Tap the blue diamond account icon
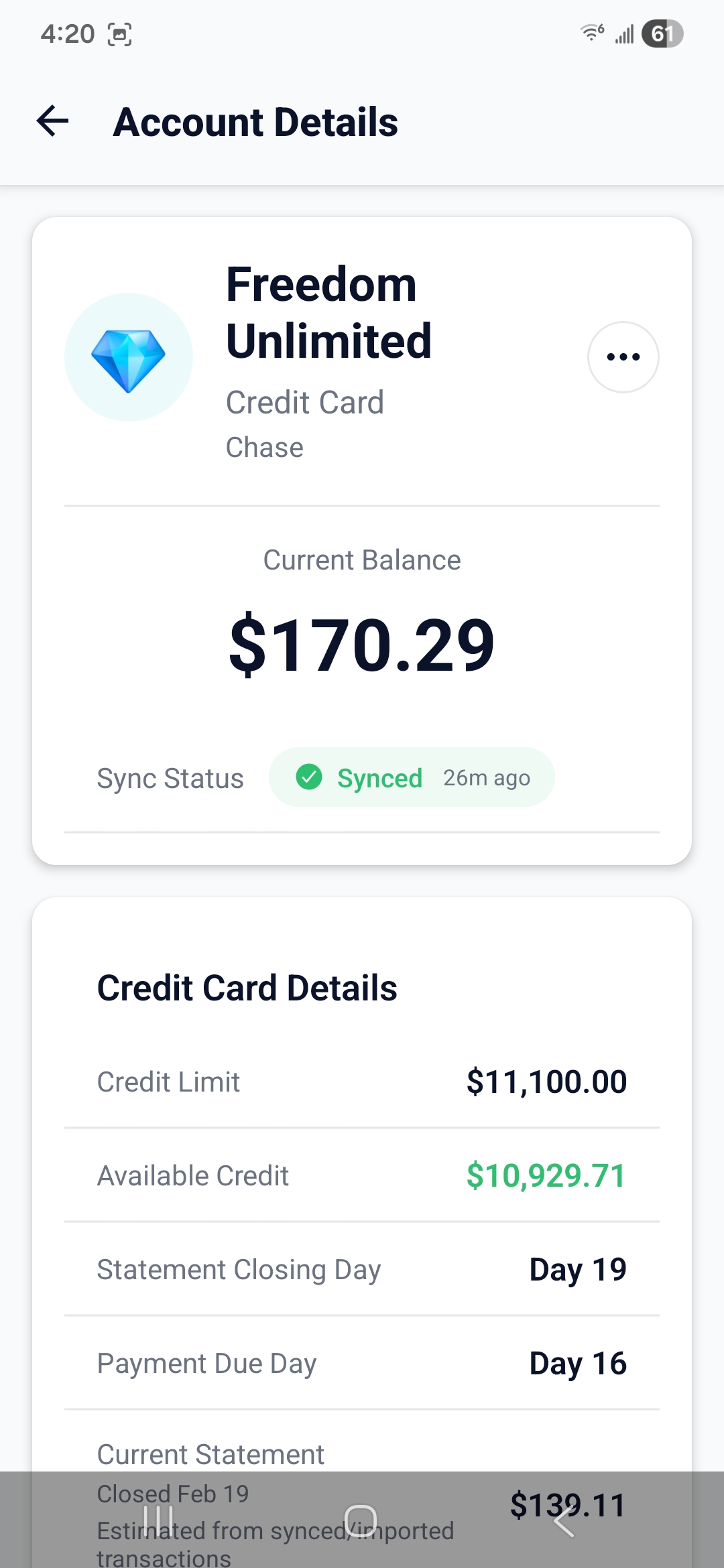The width and height of the screenshot is (724, 1568). pos(128,356)
